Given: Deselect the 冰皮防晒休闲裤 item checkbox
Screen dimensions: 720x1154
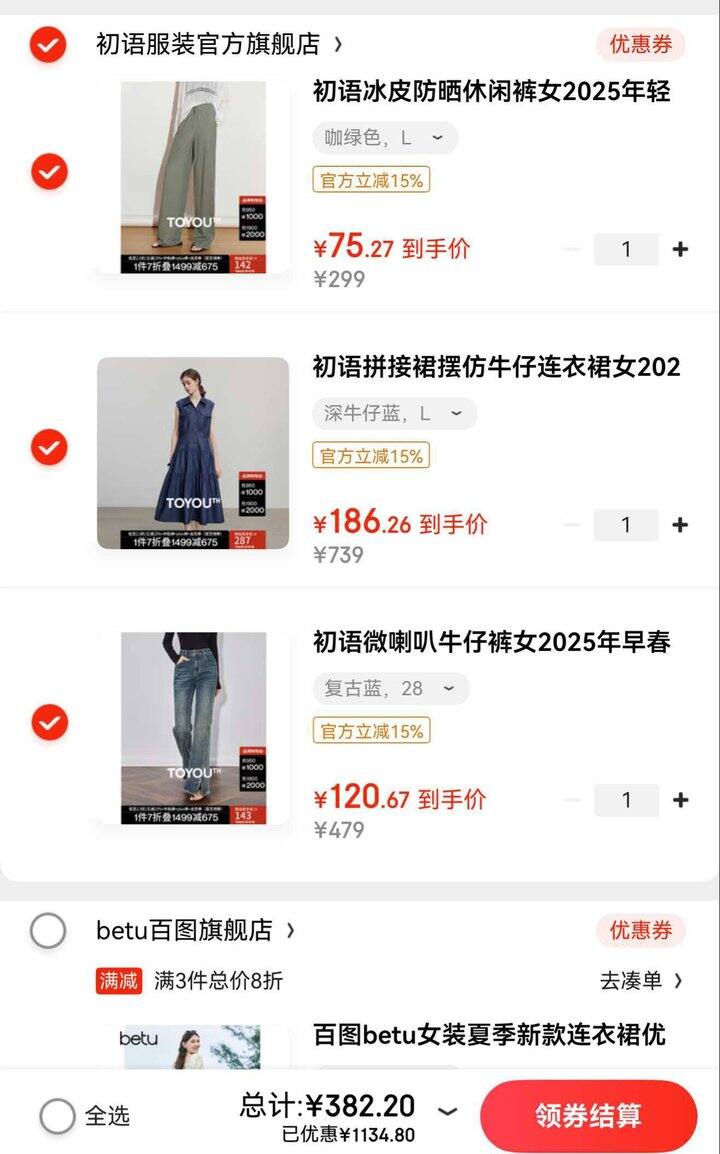Looking at the screenshot, I should (49, 171).
